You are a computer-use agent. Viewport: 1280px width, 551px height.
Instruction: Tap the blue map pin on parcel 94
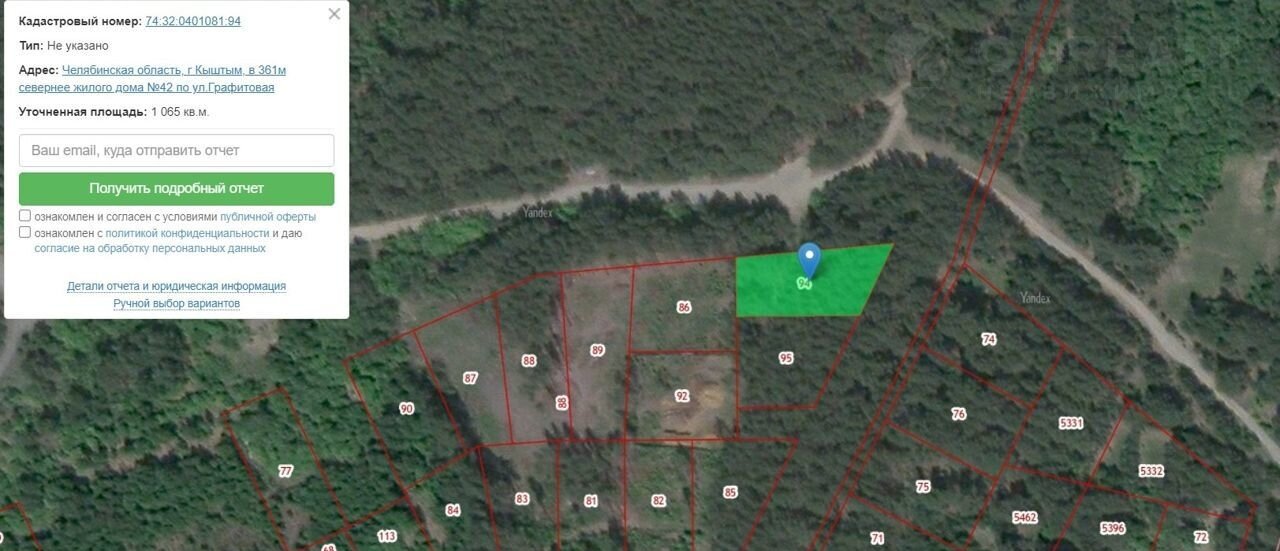(809, 259)
